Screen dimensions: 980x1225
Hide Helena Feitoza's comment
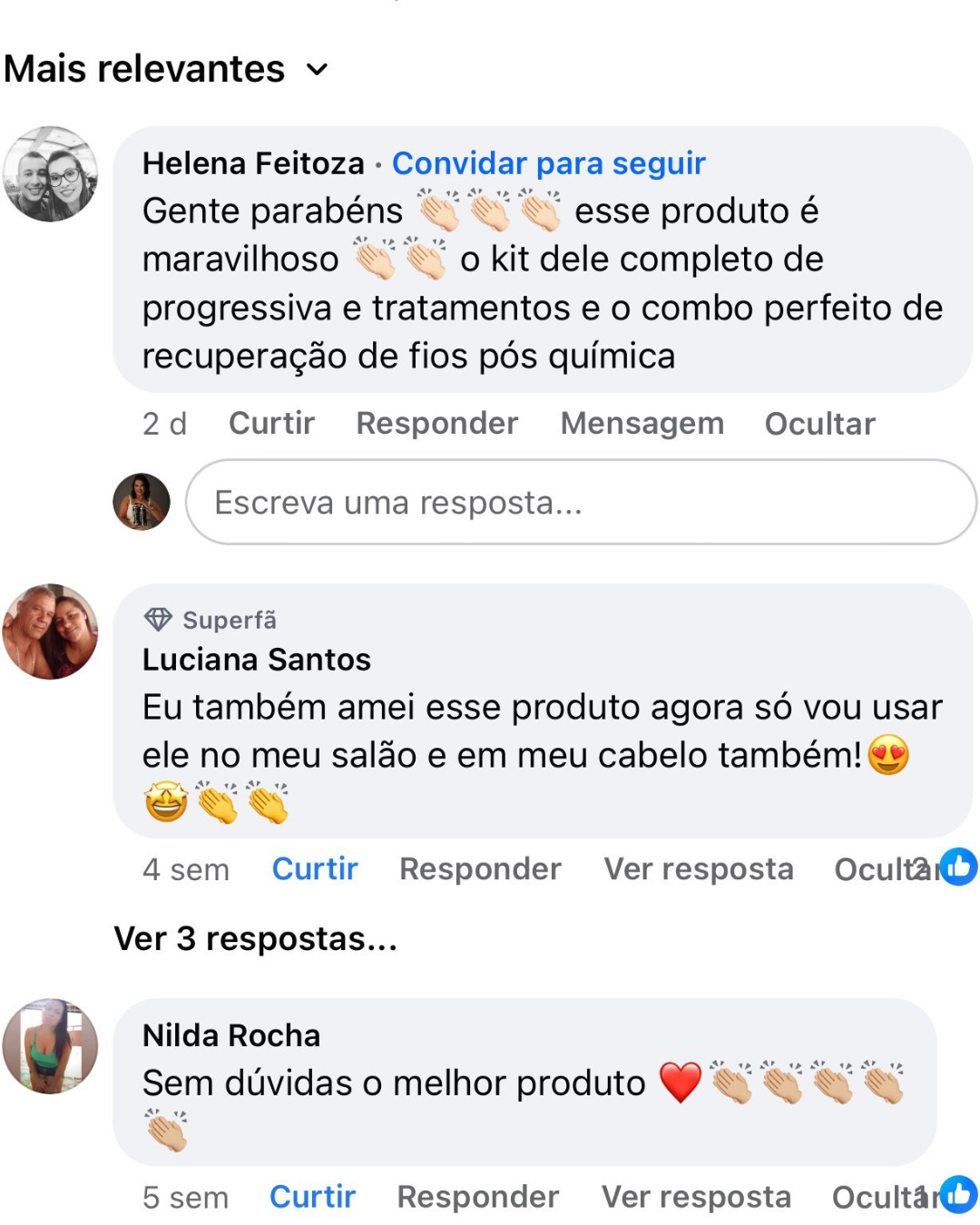coord(819,424)
